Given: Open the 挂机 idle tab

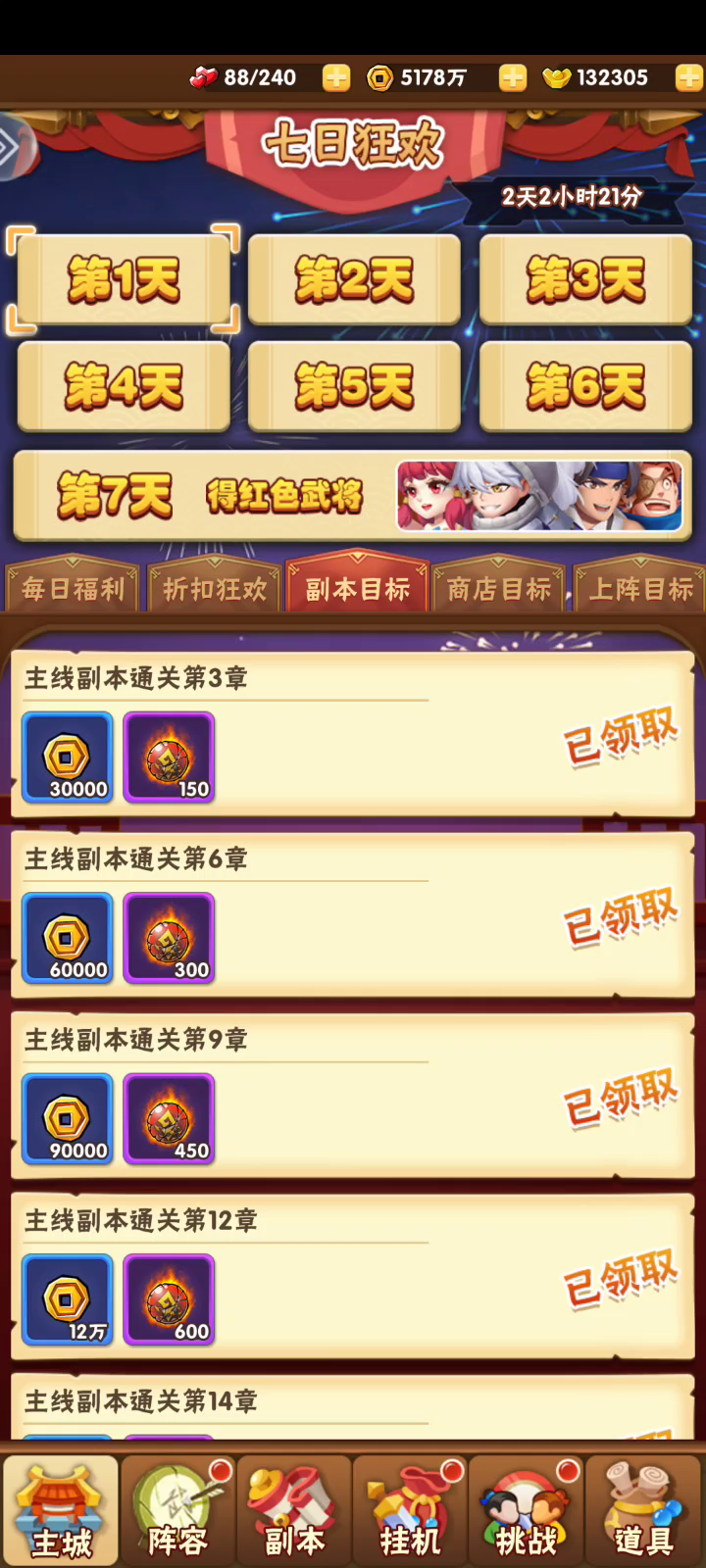Looking at the screenshot, I should (410, 1510).
